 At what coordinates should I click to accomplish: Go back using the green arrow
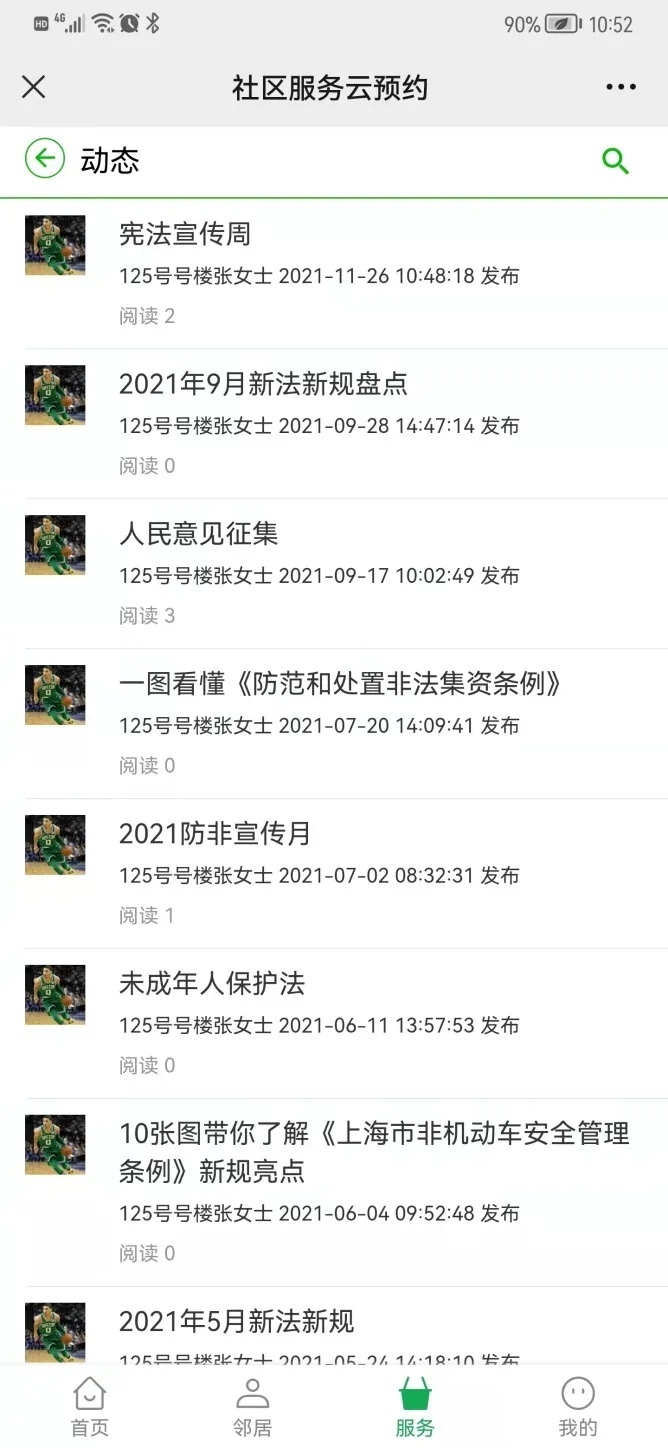point(44,159)
